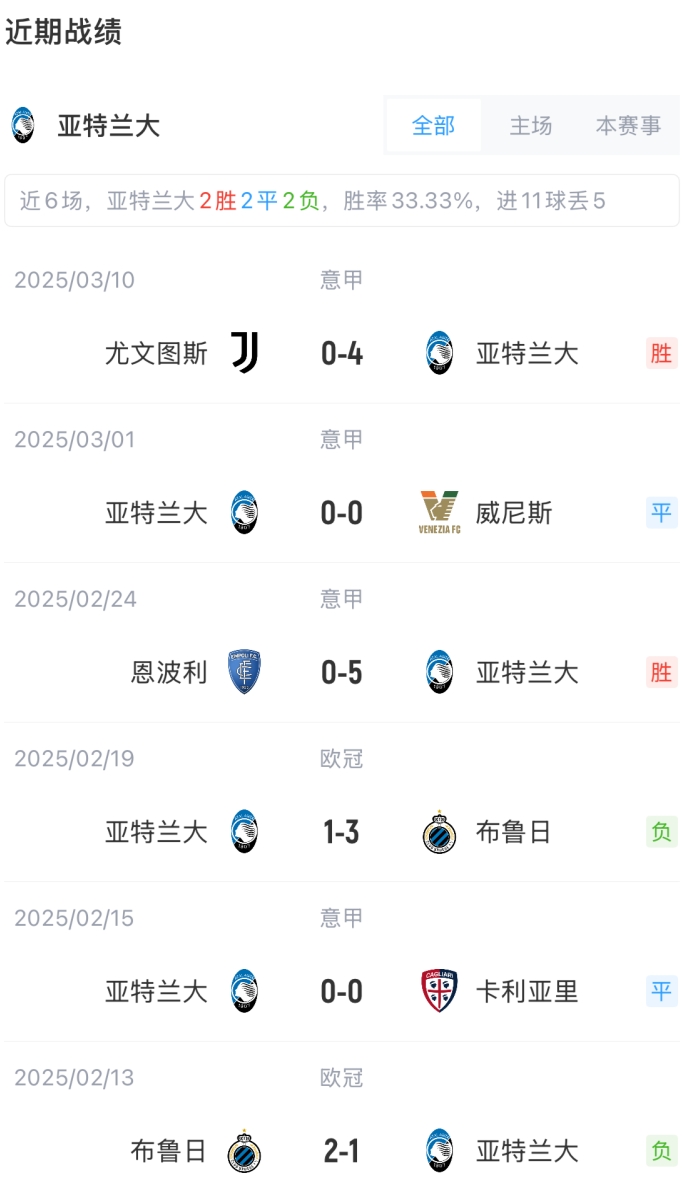This screenshot has width=683, height=1203.
Task: Switch to the 全部 tab
Action: (433, 126)
